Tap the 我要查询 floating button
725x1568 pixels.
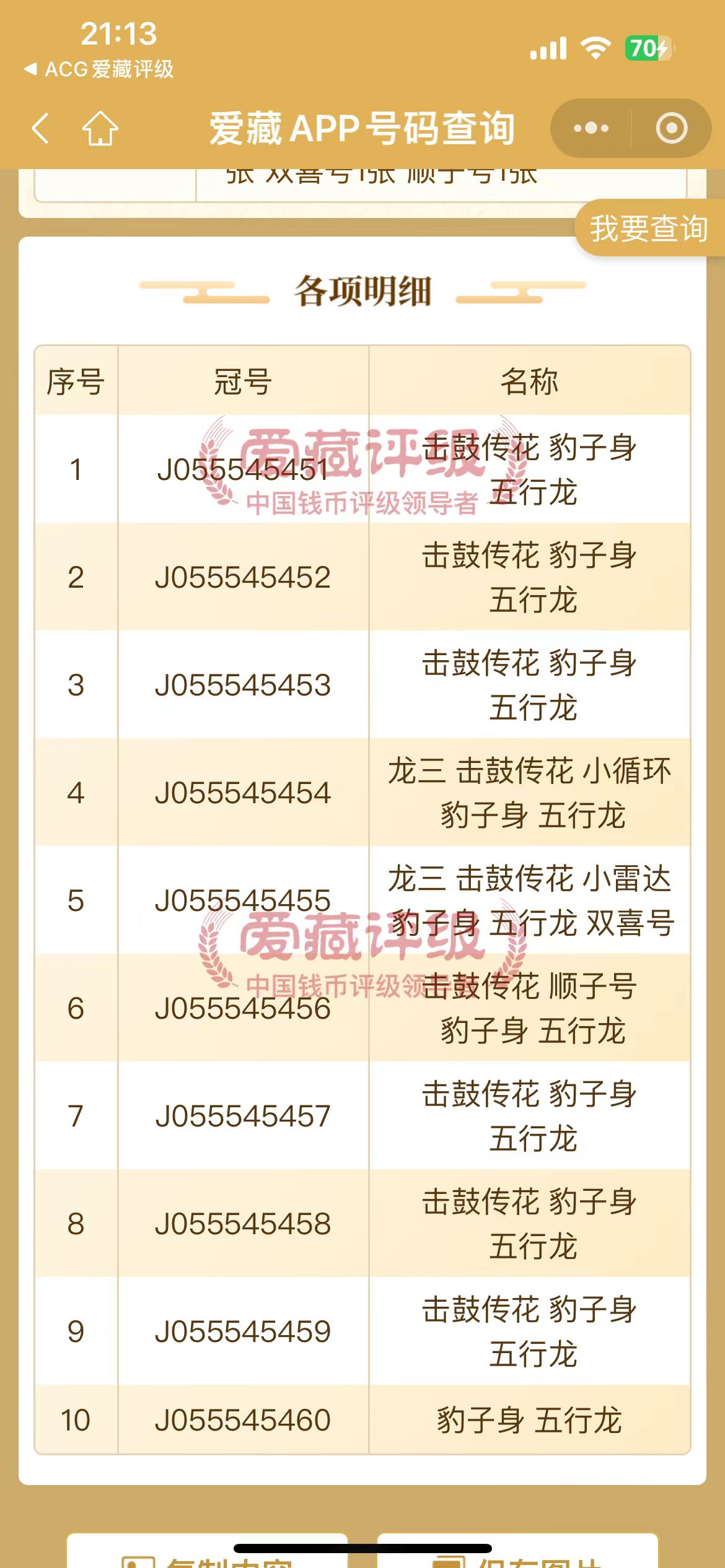pyautogui.click(x=648, y=229)
